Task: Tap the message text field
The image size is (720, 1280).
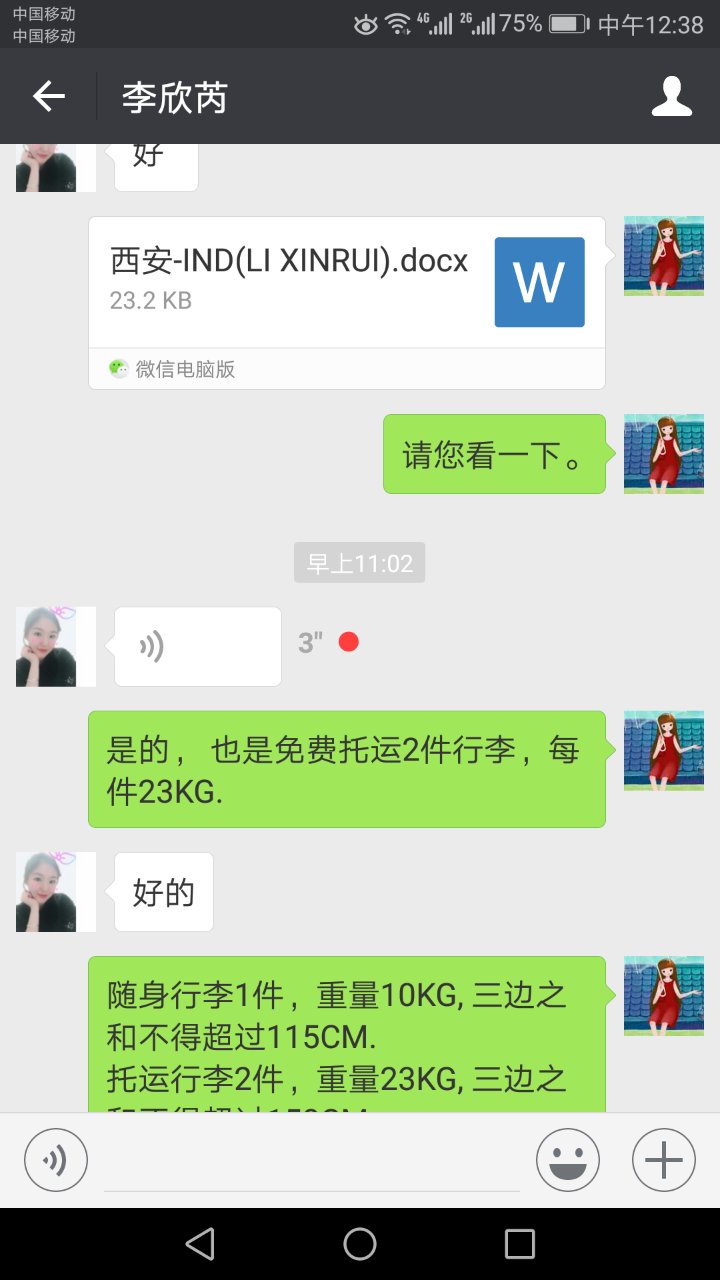Action: 311,1162
